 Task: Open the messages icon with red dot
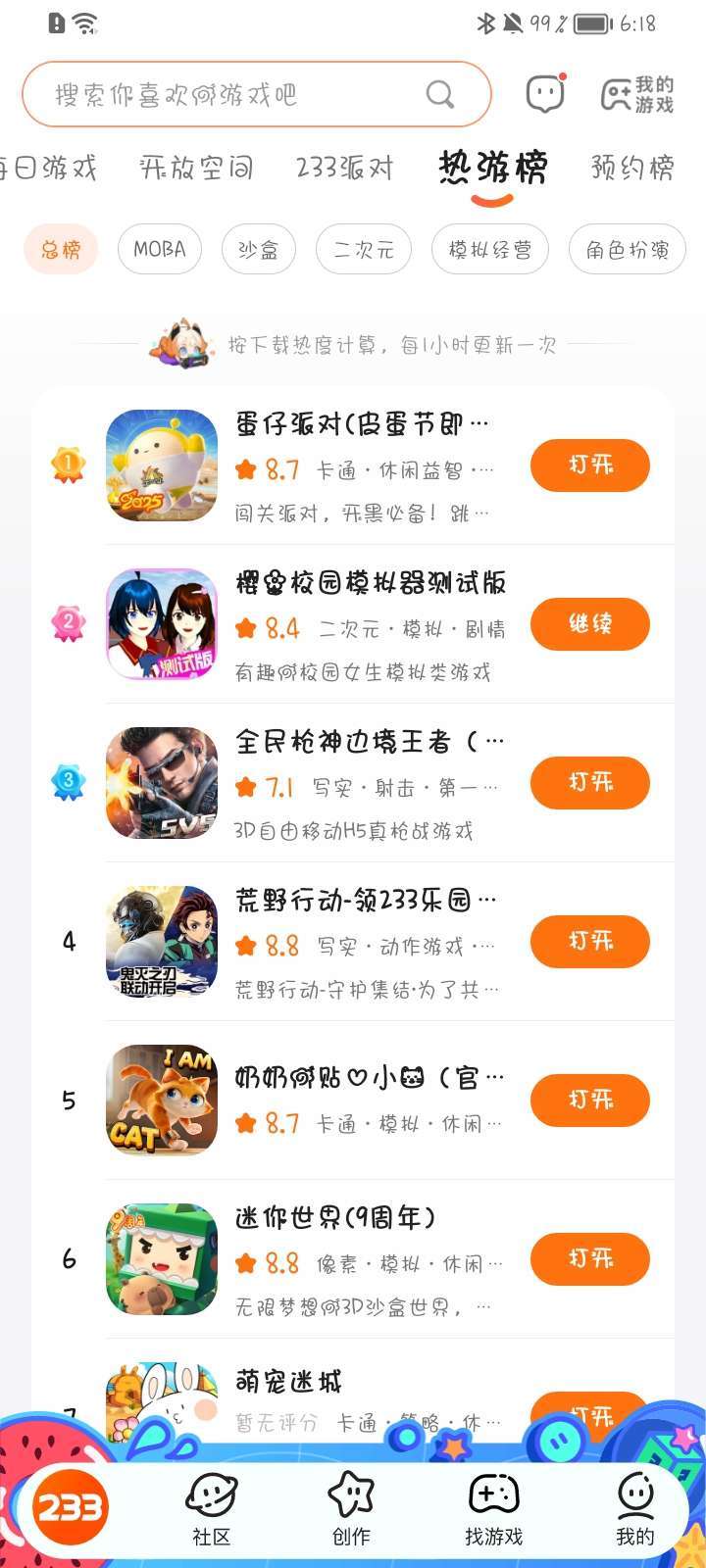[x=545, y=94]
